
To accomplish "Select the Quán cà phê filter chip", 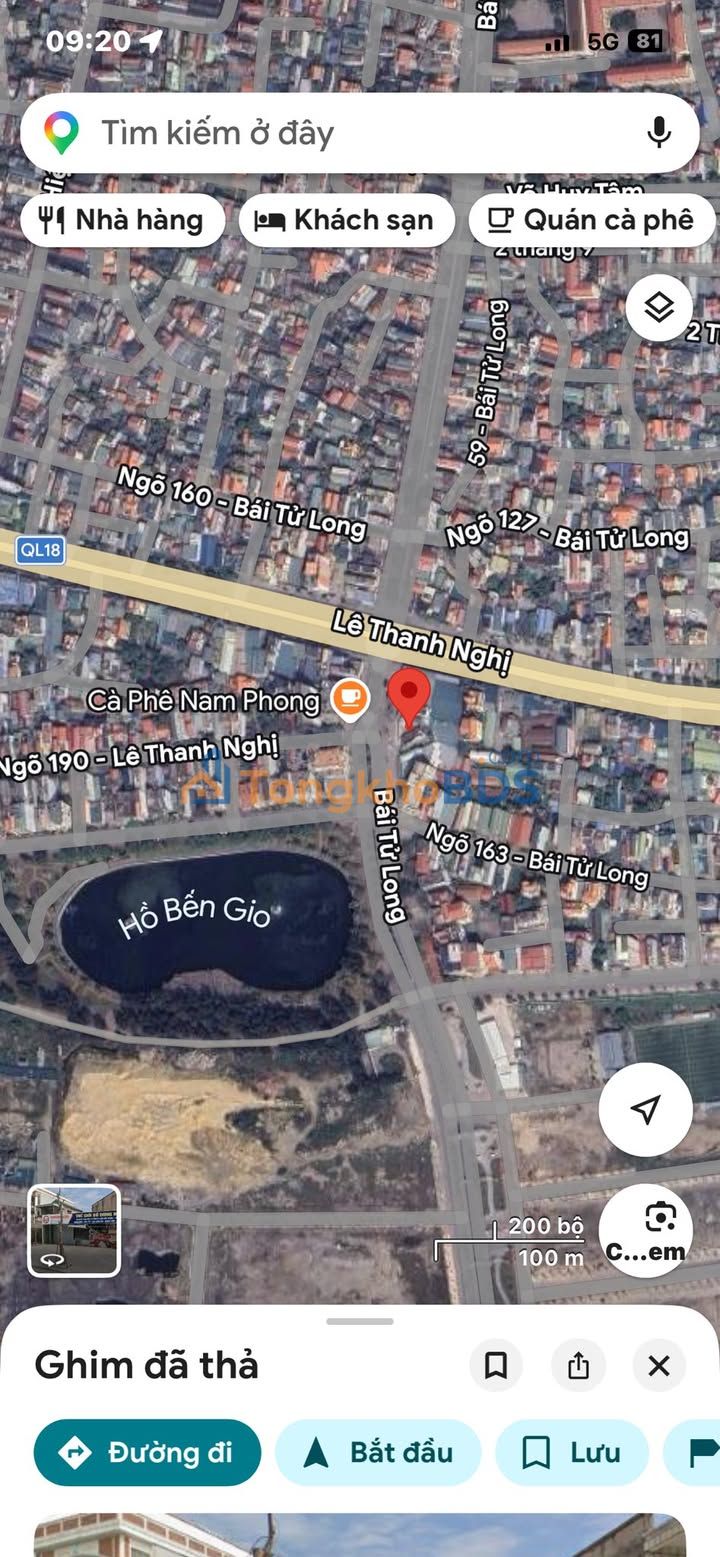I will click(592, 220).
